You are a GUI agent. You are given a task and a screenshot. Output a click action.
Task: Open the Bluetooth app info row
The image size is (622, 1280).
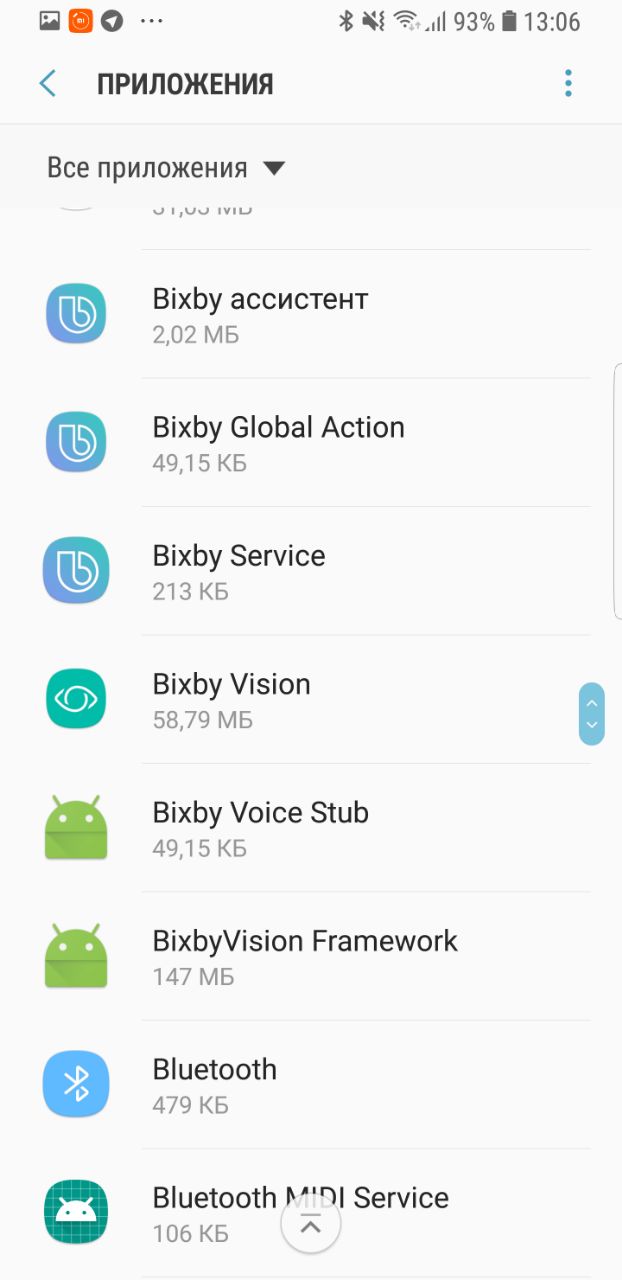coord(311,1084)
